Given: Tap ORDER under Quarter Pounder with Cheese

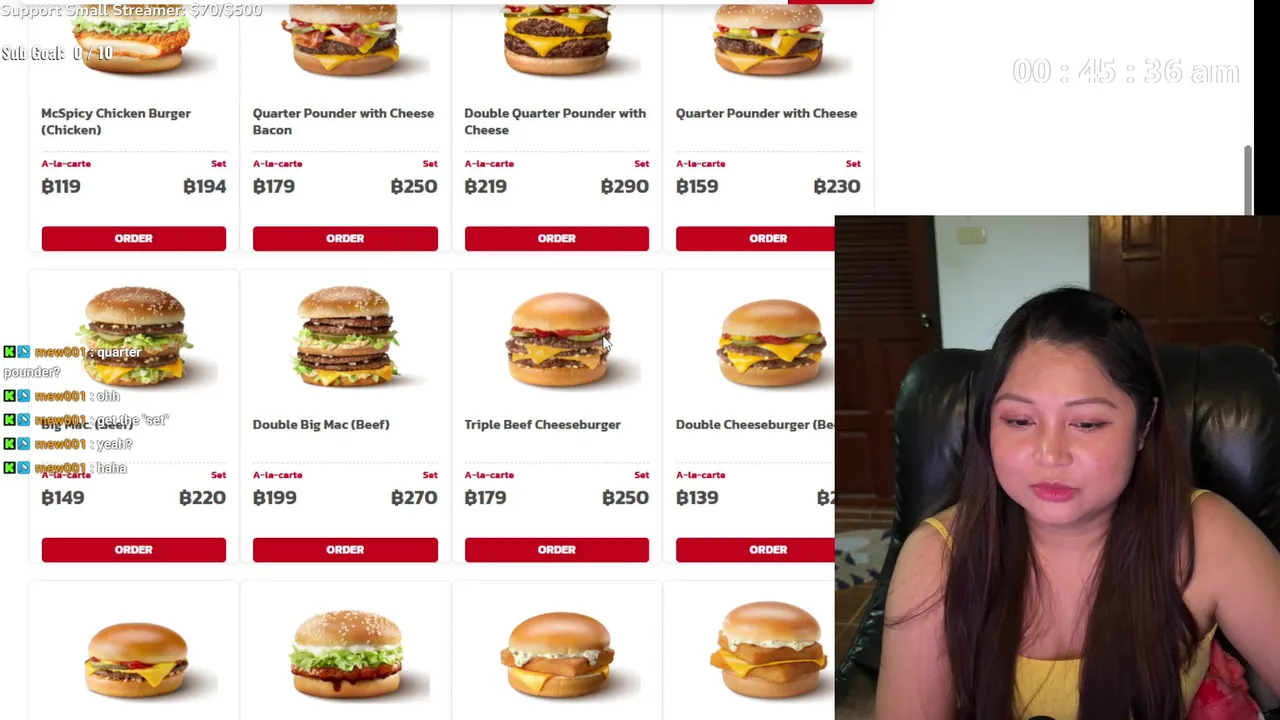Looking at the screenshot, I should click(754, 238).
